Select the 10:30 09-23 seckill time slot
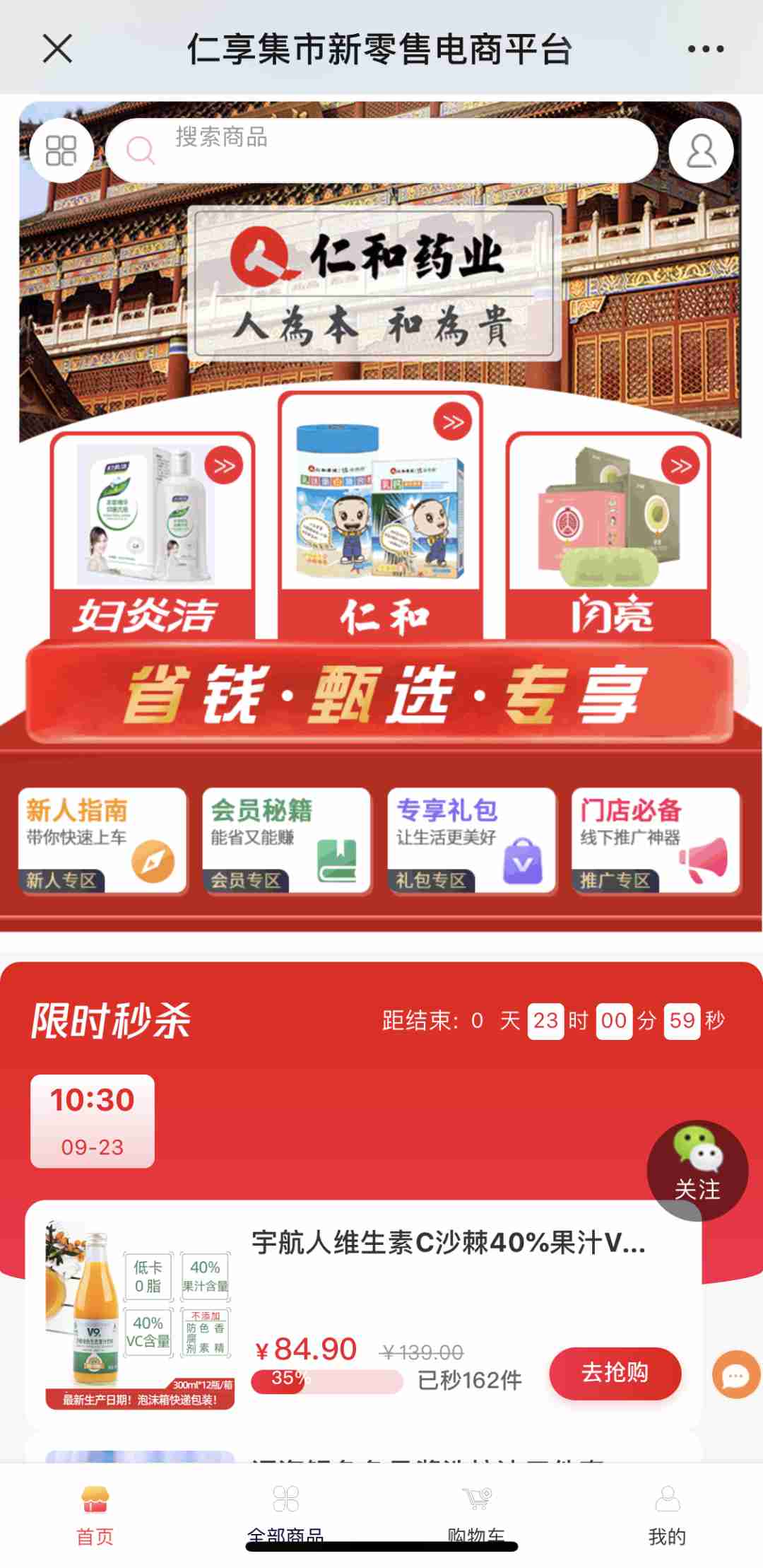The height and width of the screenshot is (1568, 763). coord(93,1119)
